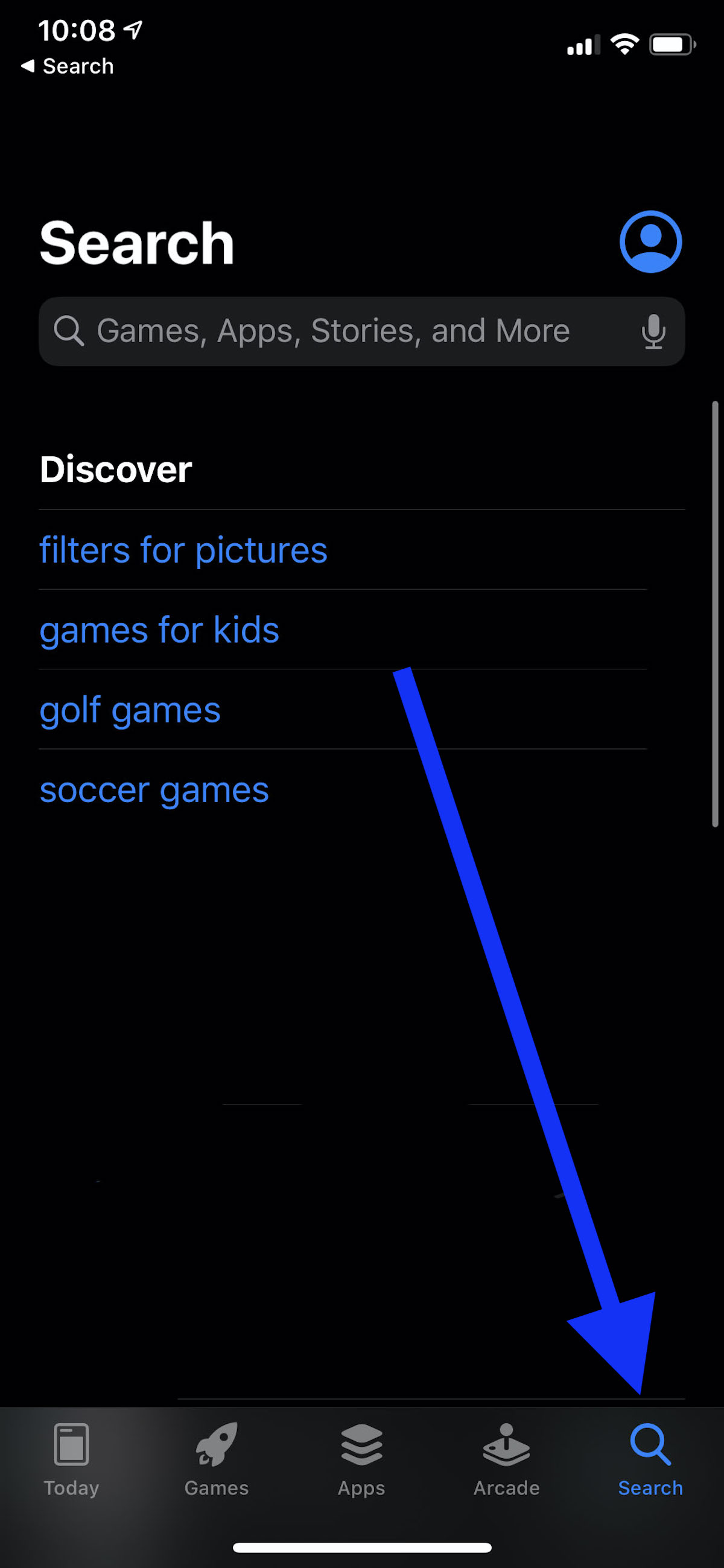Open golf games suggestion

click(130, 710)
